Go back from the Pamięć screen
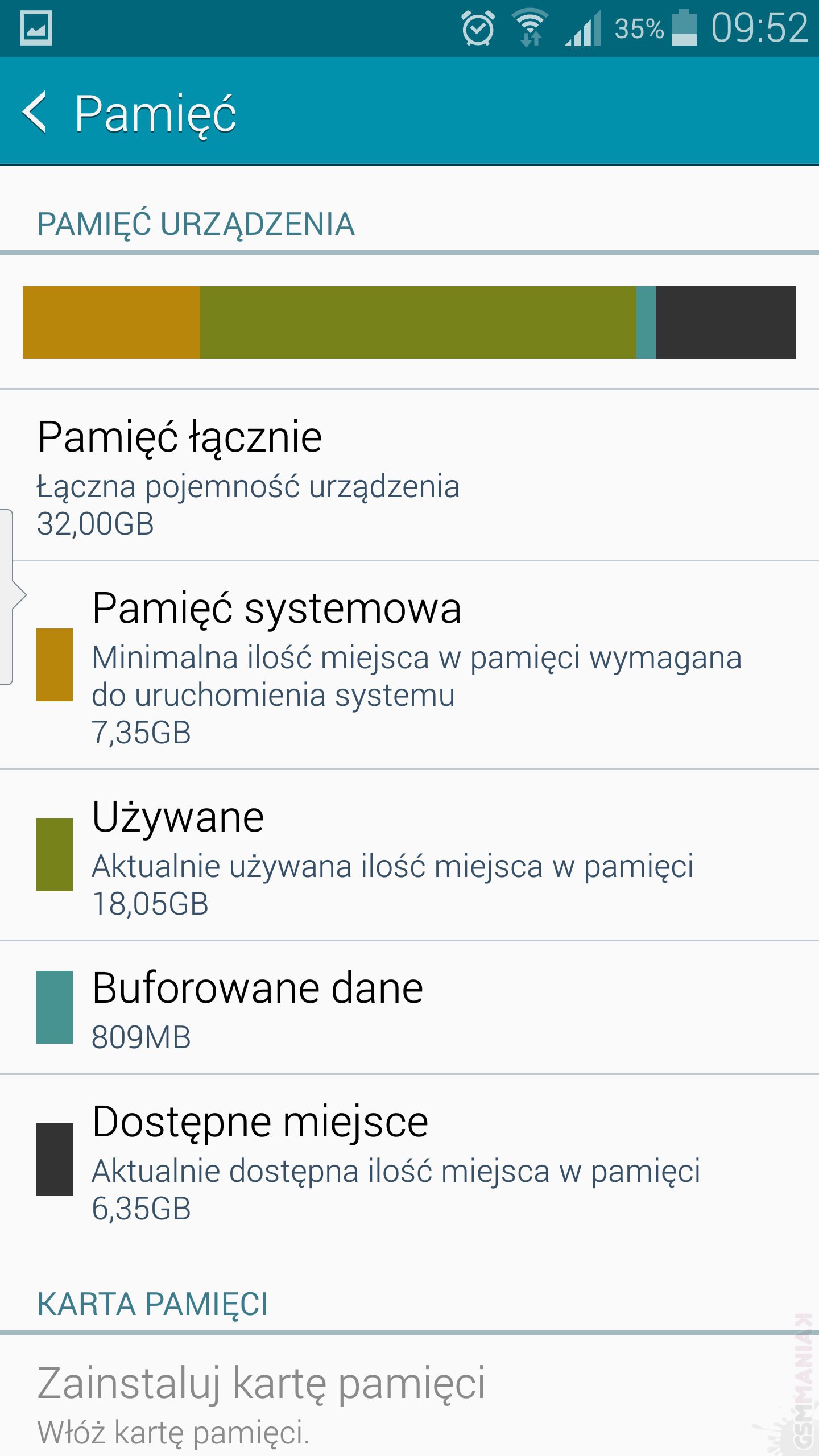The width and height of the screenshot is (819, 1456). 35,113
